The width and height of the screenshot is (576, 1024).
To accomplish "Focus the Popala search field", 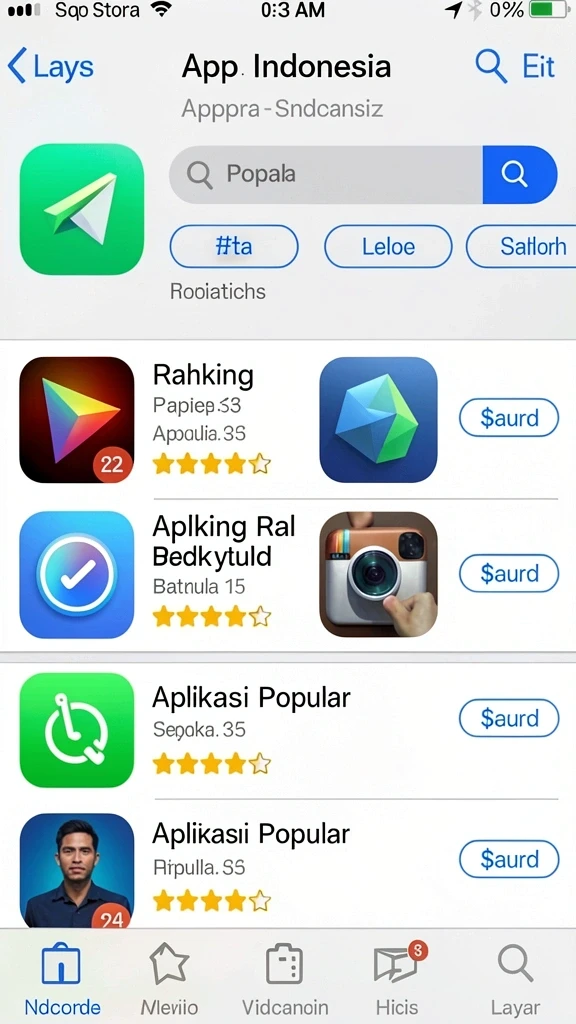I will click(326, 174).
